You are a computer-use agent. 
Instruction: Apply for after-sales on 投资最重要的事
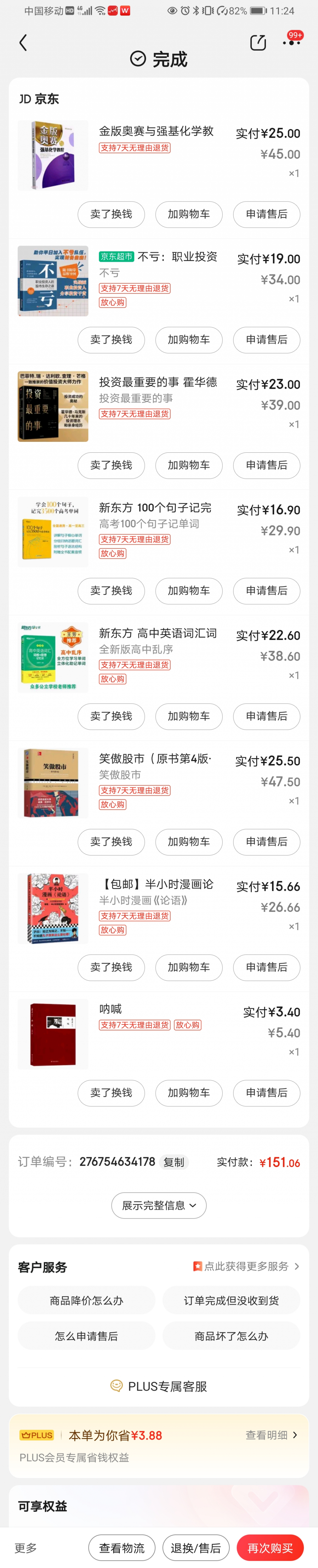pos(266,465)
